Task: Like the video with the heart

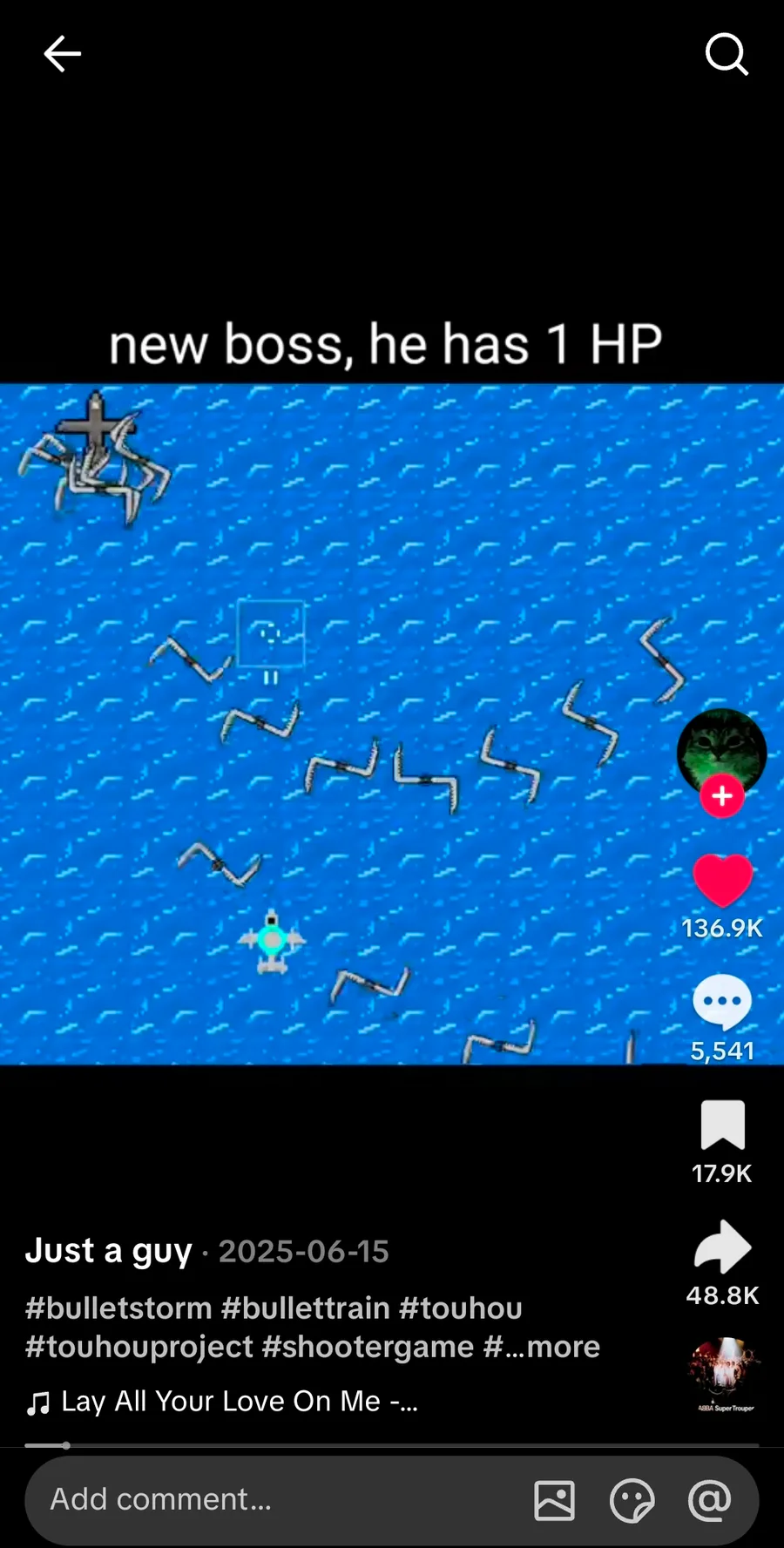Action: point(722,880)
